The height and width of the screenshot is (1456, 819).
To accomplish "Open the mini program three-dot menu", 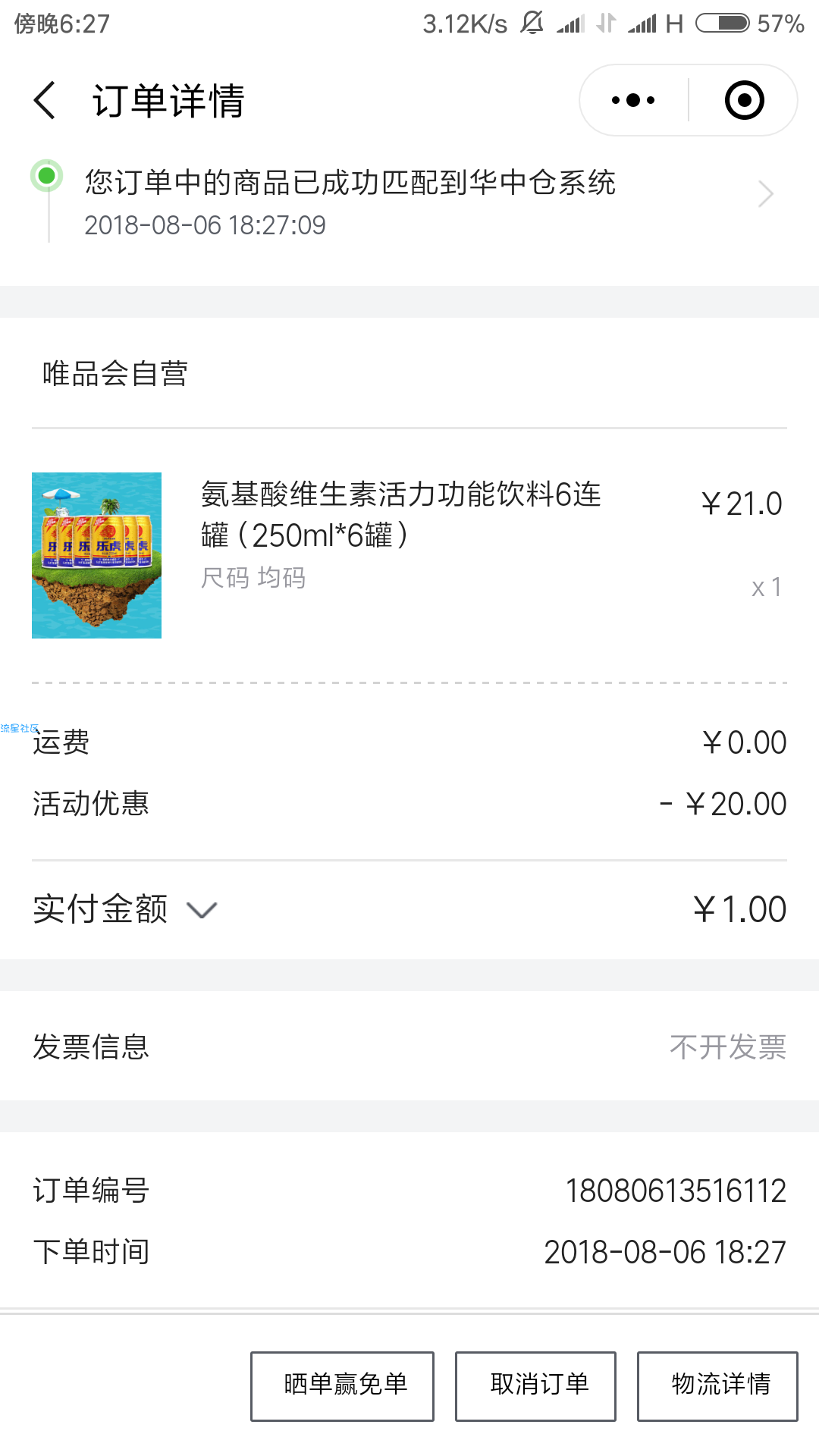I will point(634,100).
